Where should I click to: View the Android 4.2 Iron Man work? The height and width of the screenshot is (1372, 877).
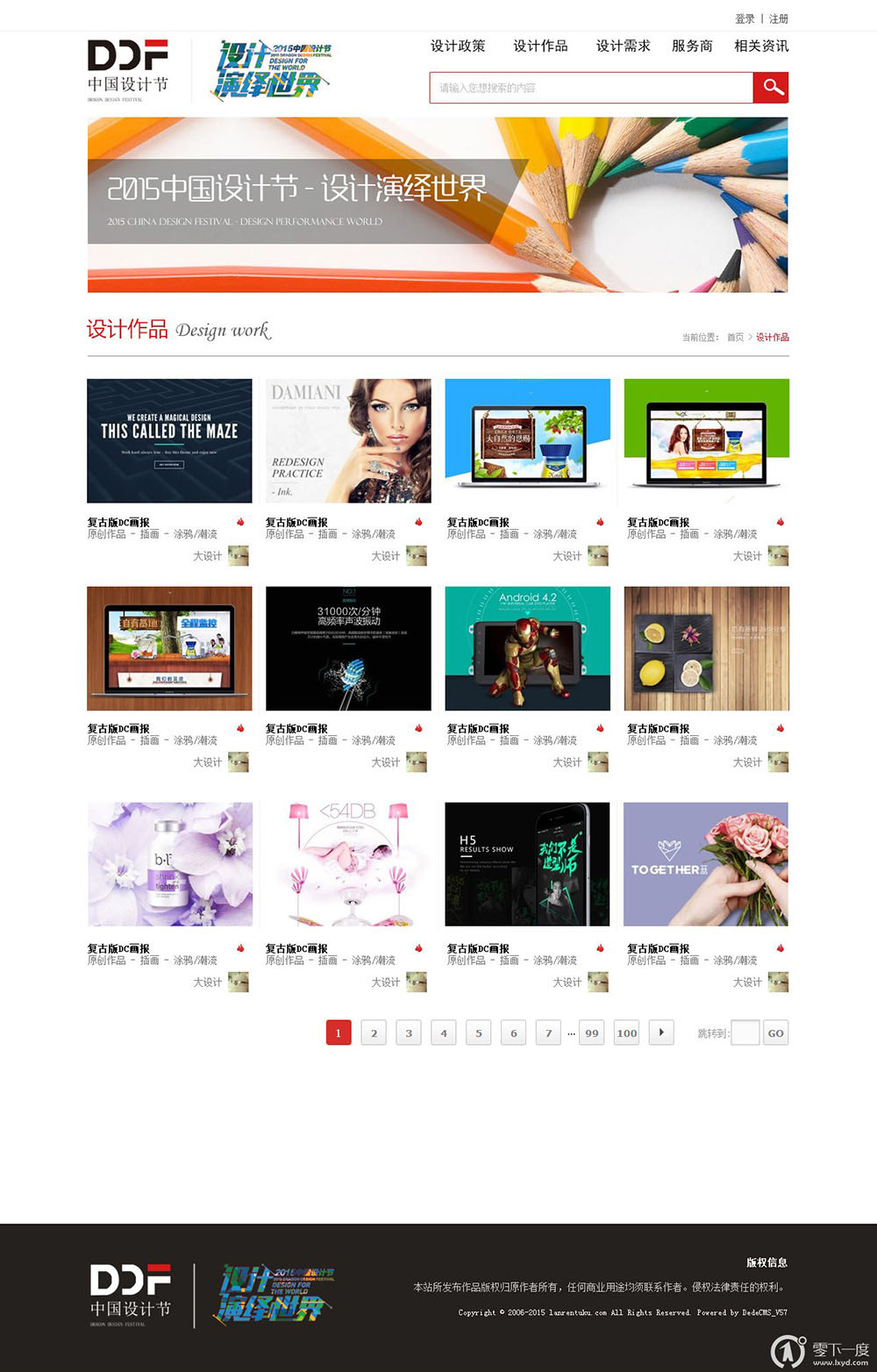(x=527, y=648)
